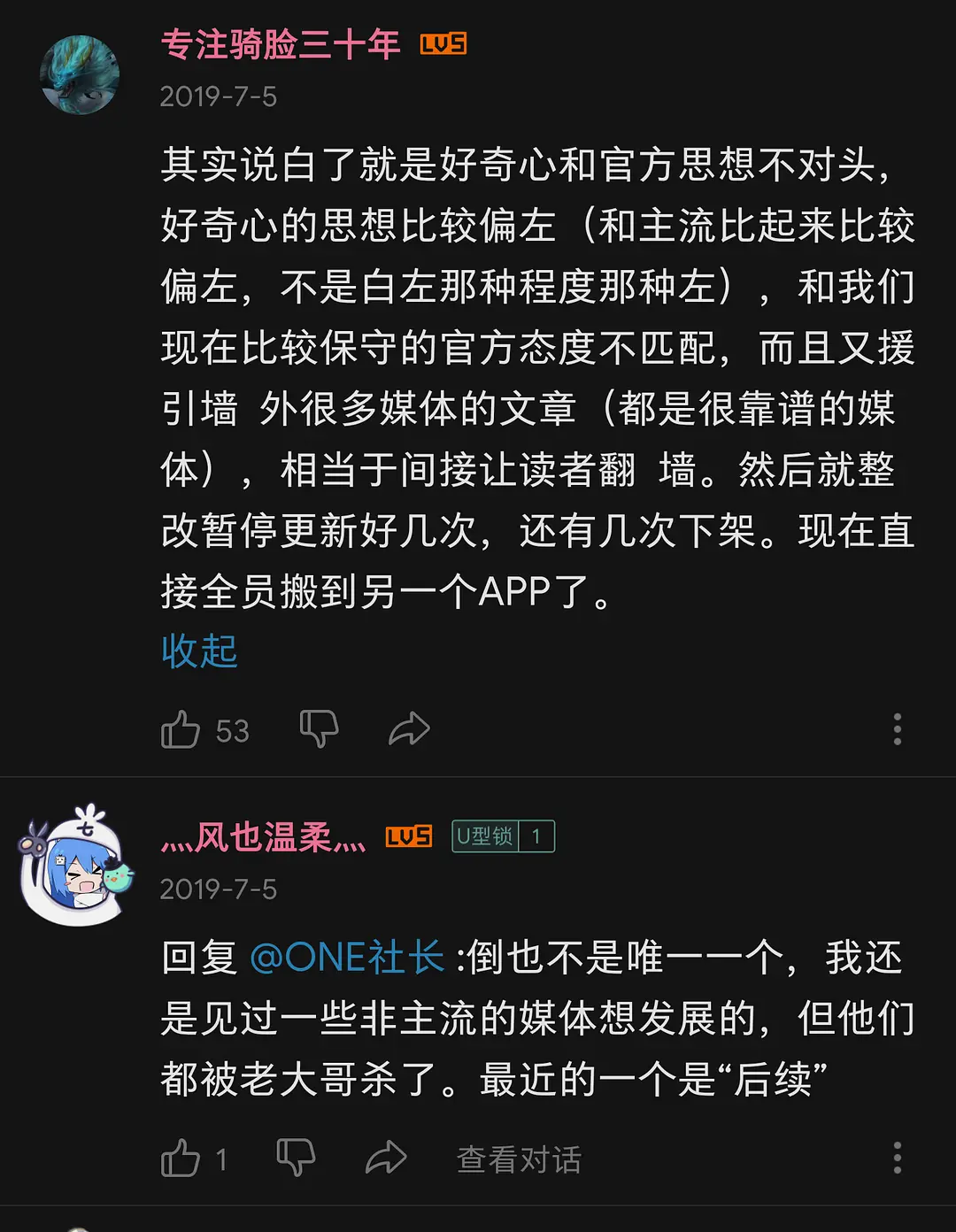Open 风也温柔's profile avatar
The height and width of the screenshot is (1232, 956).
click(76, 866)
